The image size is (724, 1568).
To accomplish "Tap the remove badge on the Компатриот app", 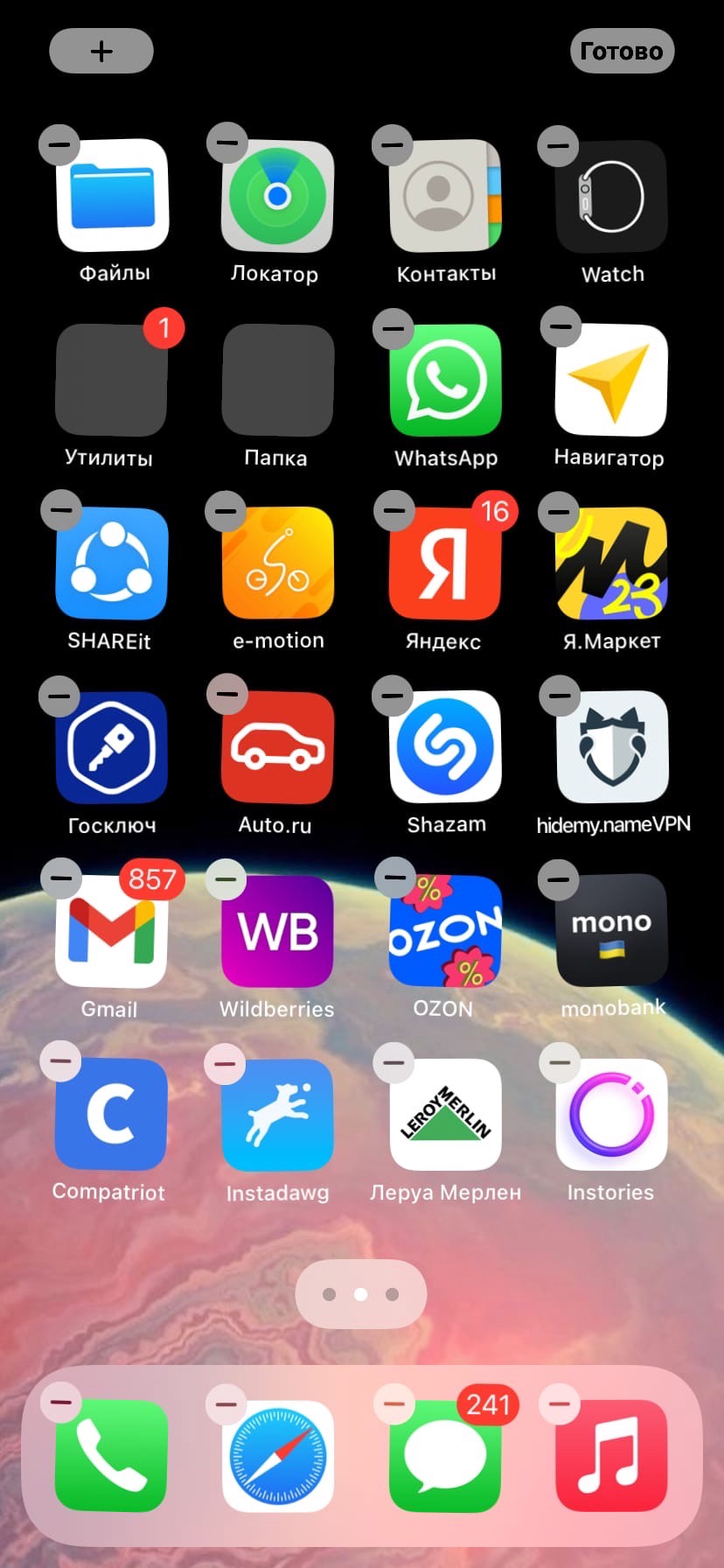I will coord(59,1060).
